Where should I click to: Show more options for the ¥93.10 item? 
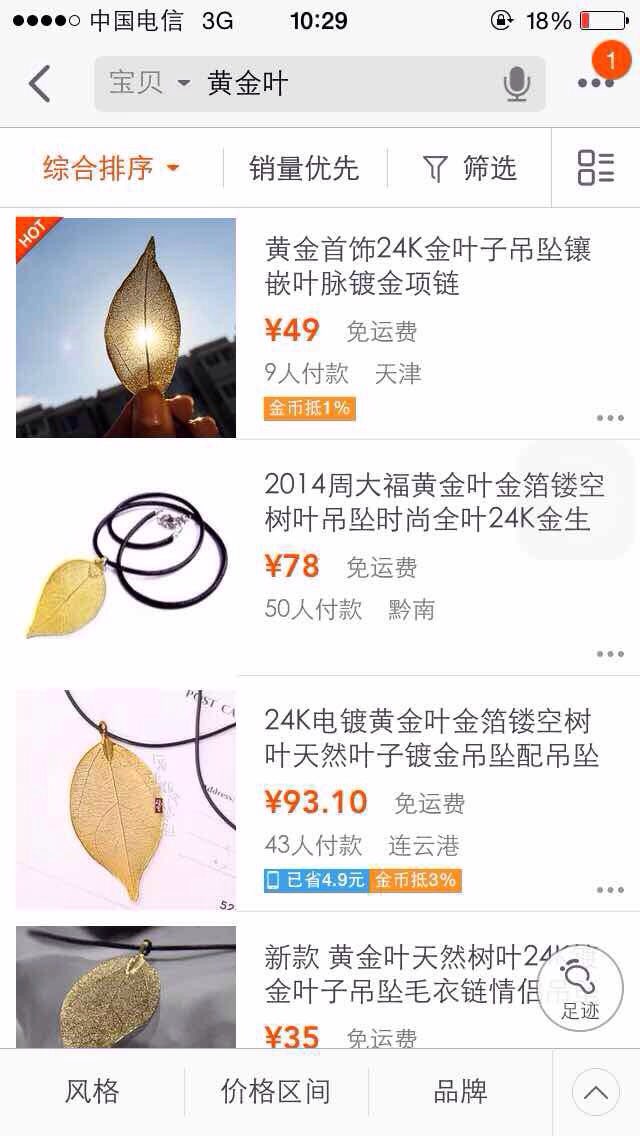coord(610,890)
